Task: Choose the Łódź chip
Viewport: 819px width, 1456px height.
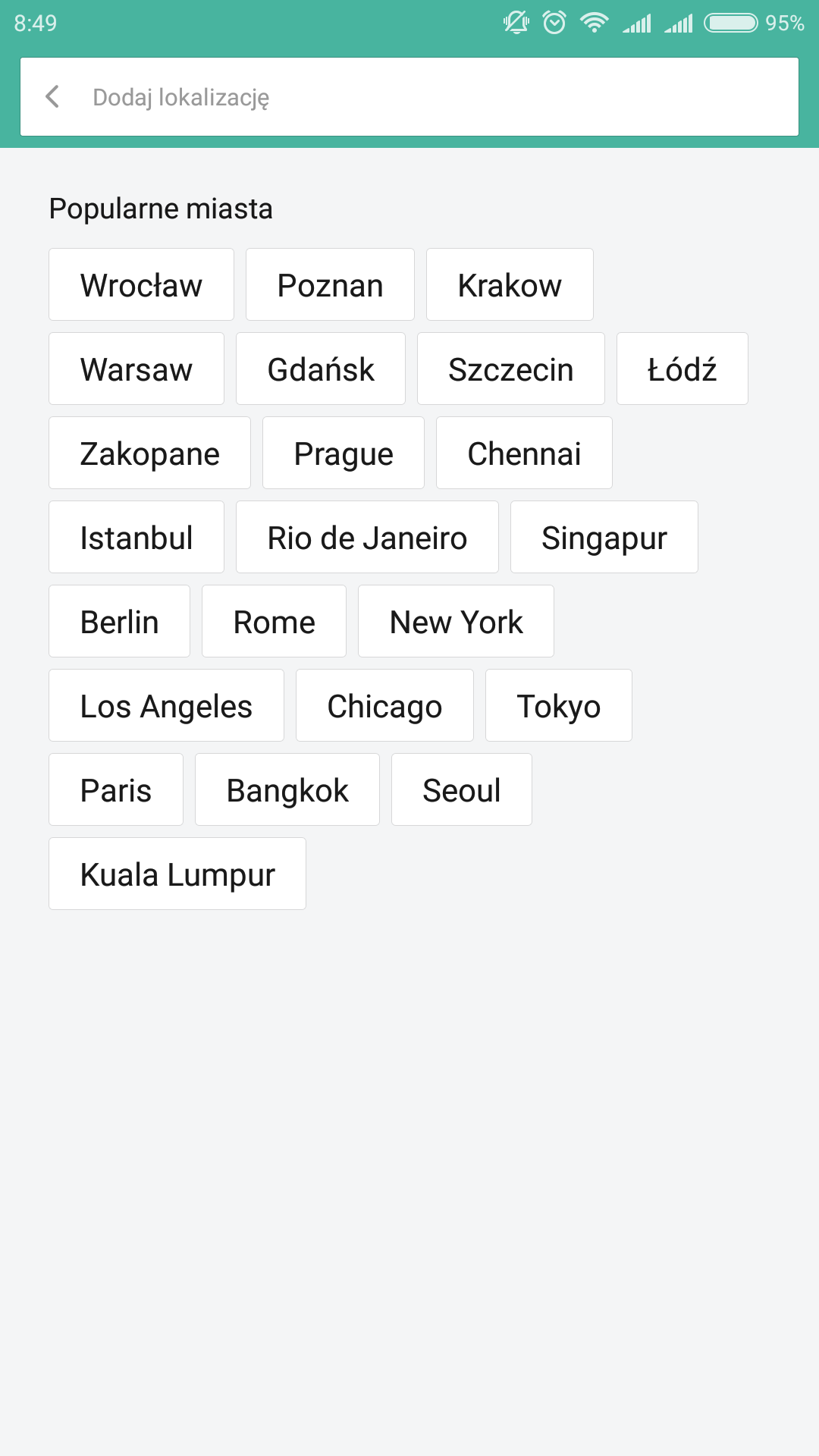Action: (682, 369)
